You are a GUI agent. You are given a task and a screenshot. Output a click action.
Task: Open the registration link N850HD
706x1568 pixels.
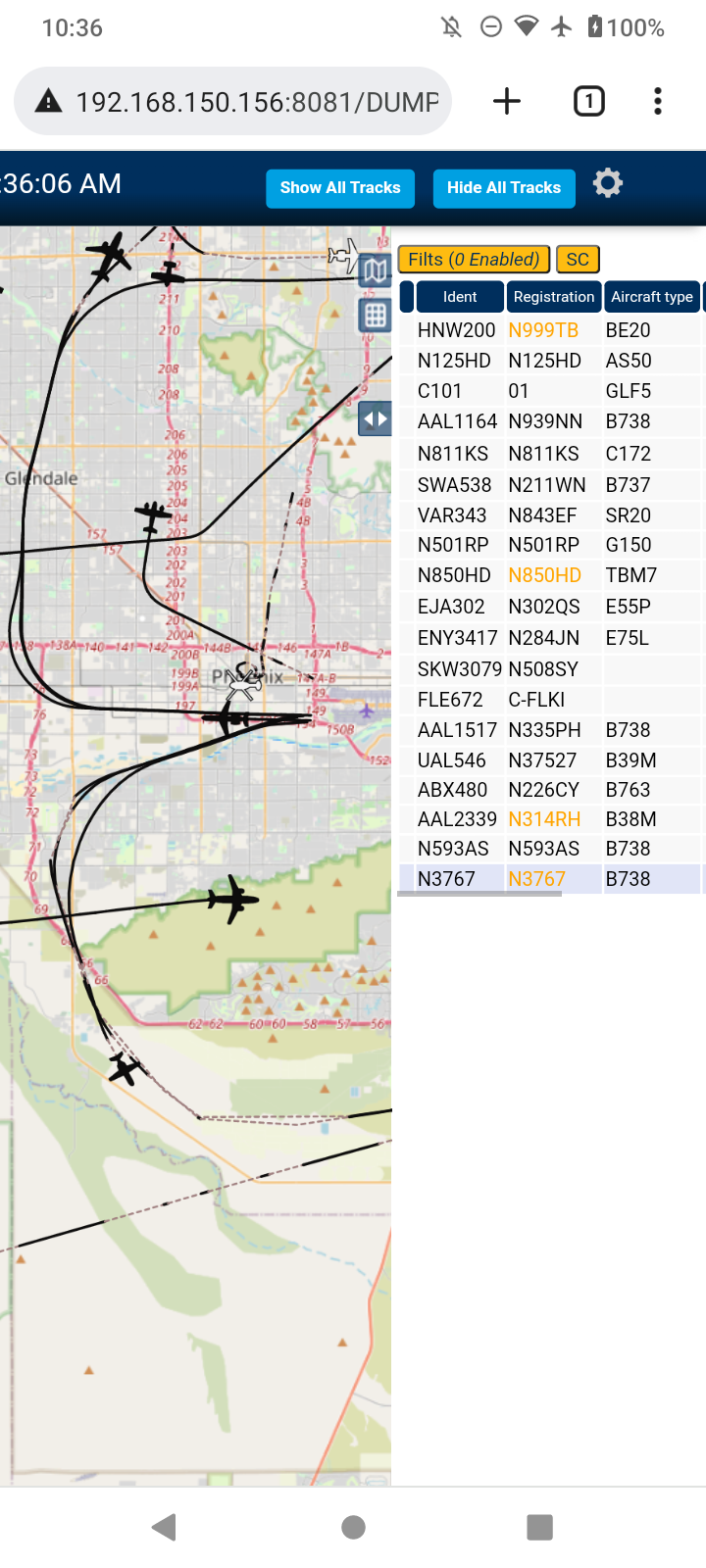point(544,575)
